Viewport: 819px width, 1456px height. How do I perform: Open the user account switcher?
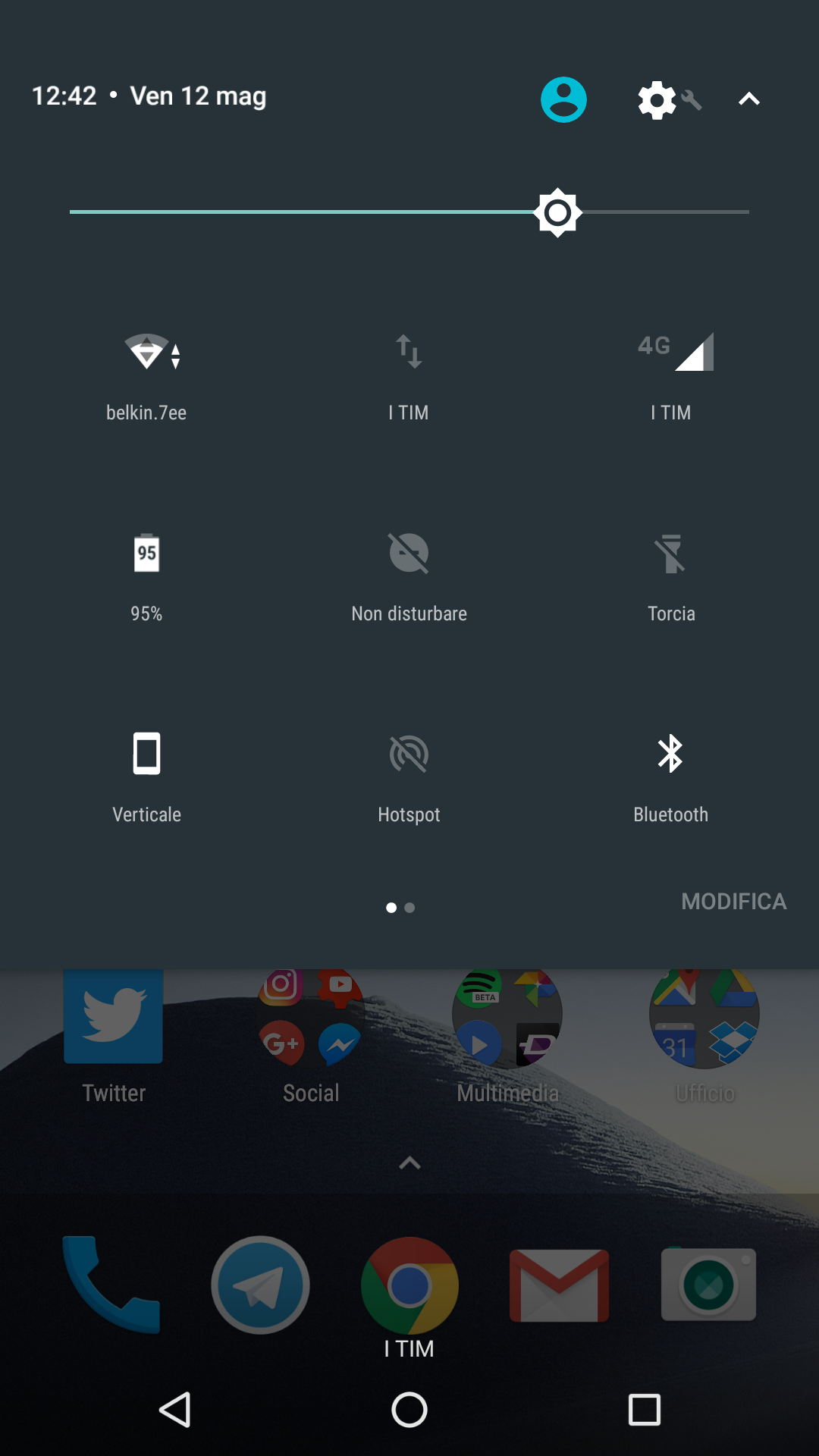coord(563,99)
